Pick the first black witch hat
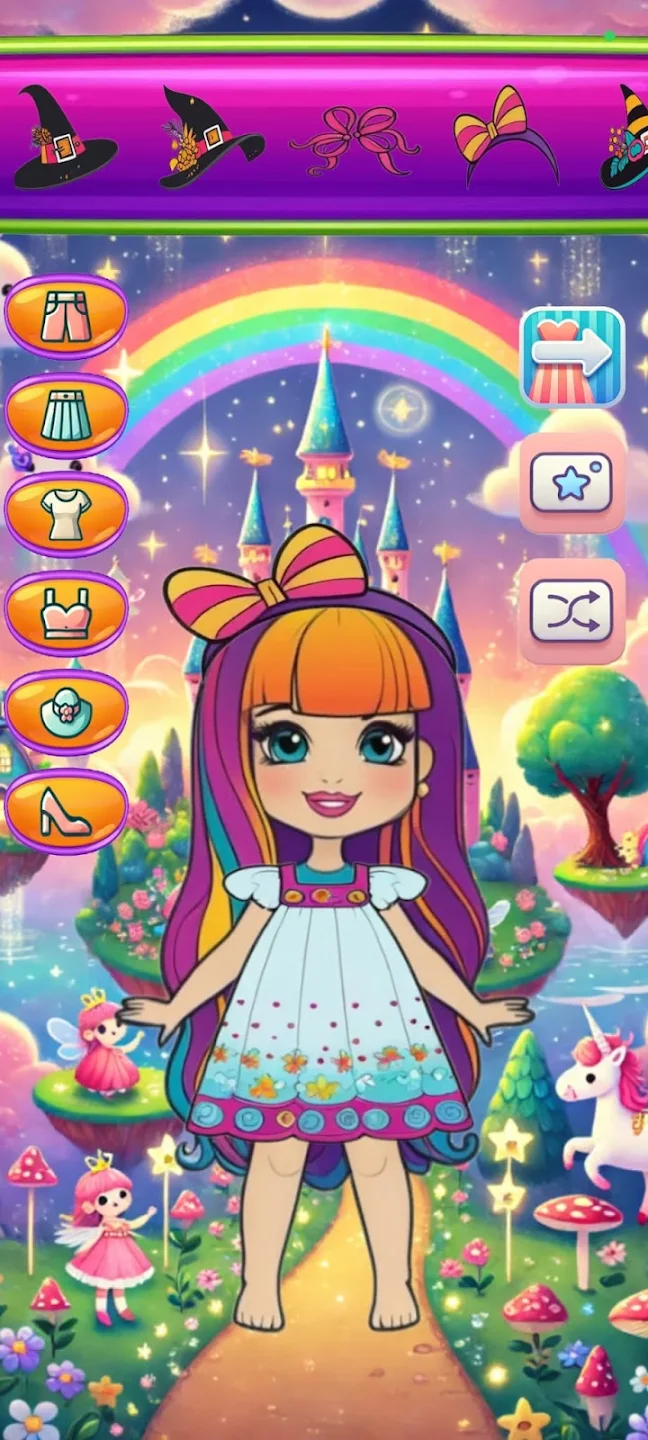This screenshot has width=648, height=1440. pyautogui.click(x=62, y=138)
